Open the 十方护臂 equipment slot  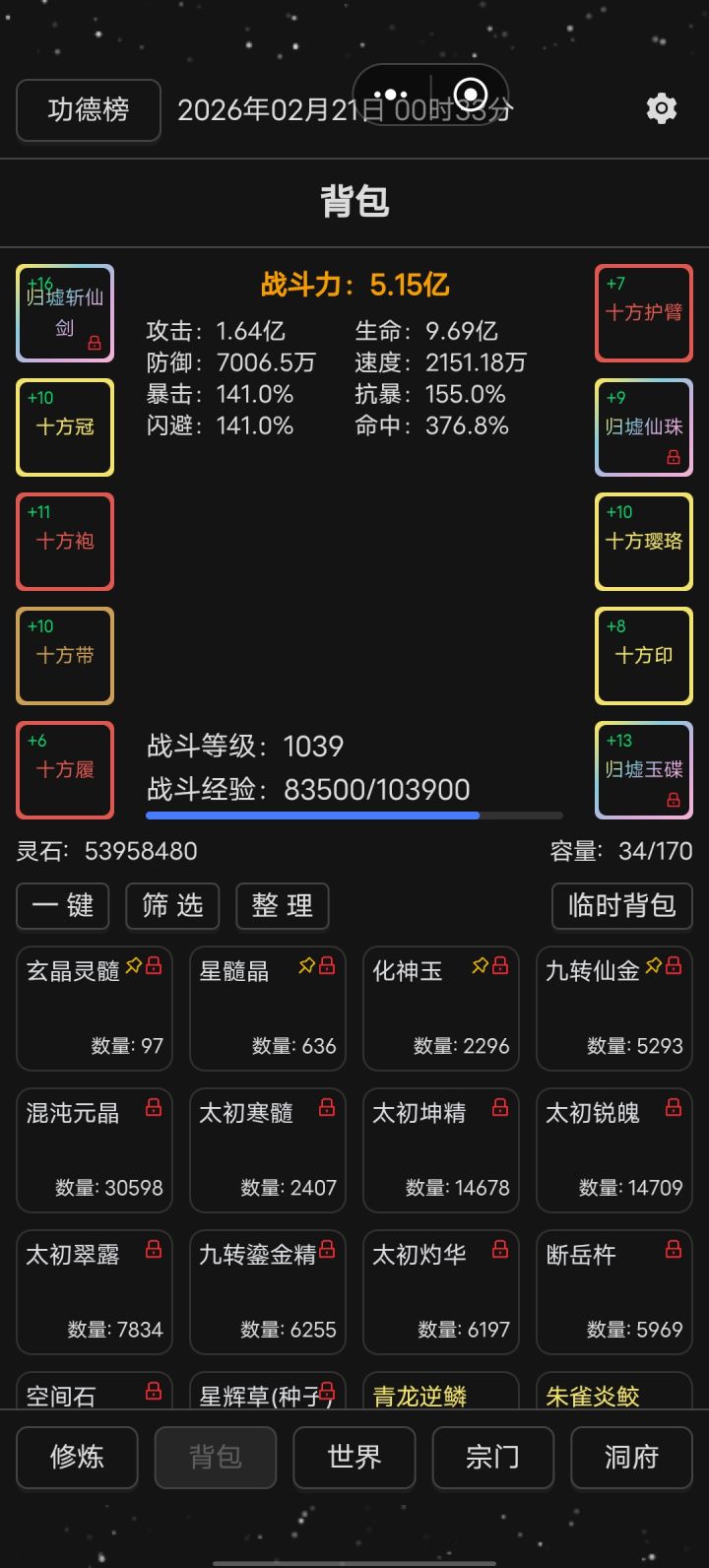642,313
